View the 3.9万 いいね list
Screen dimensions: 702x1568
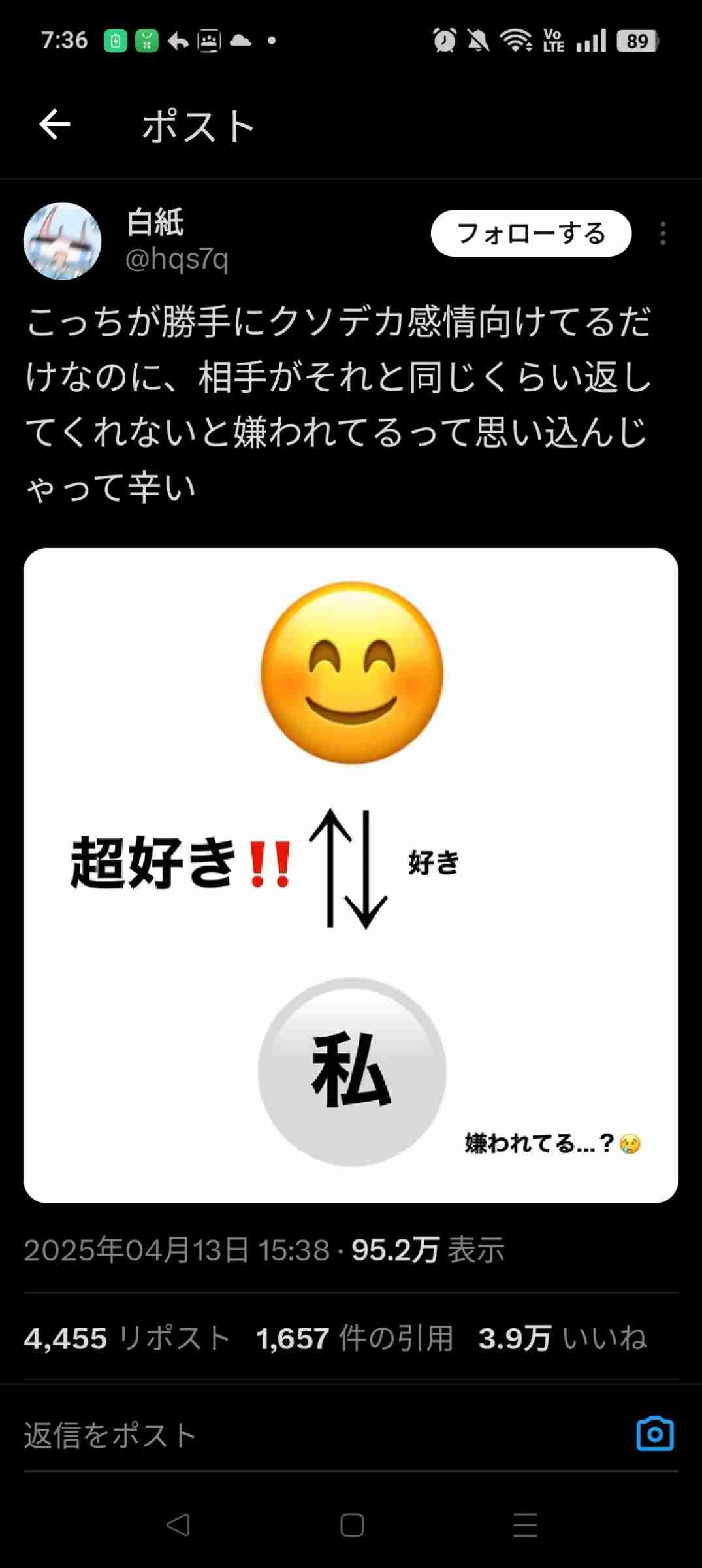click(562, 1339)
